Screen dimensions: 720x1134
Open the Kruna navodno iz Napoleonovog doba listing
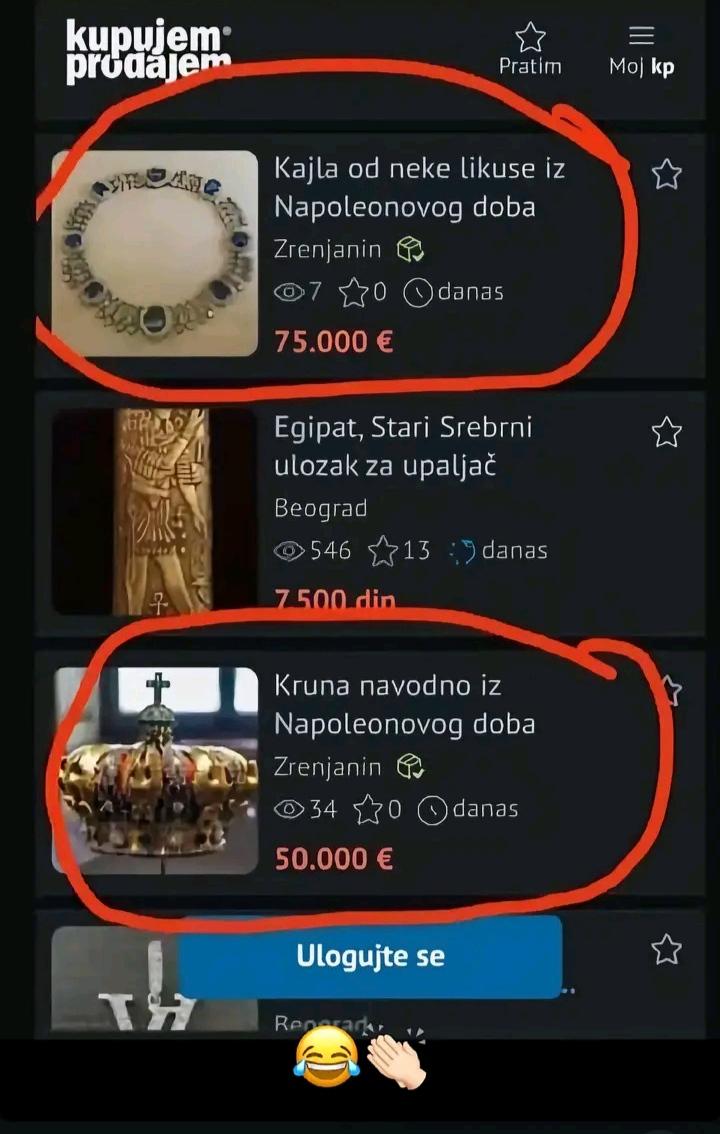coord(404,704)
